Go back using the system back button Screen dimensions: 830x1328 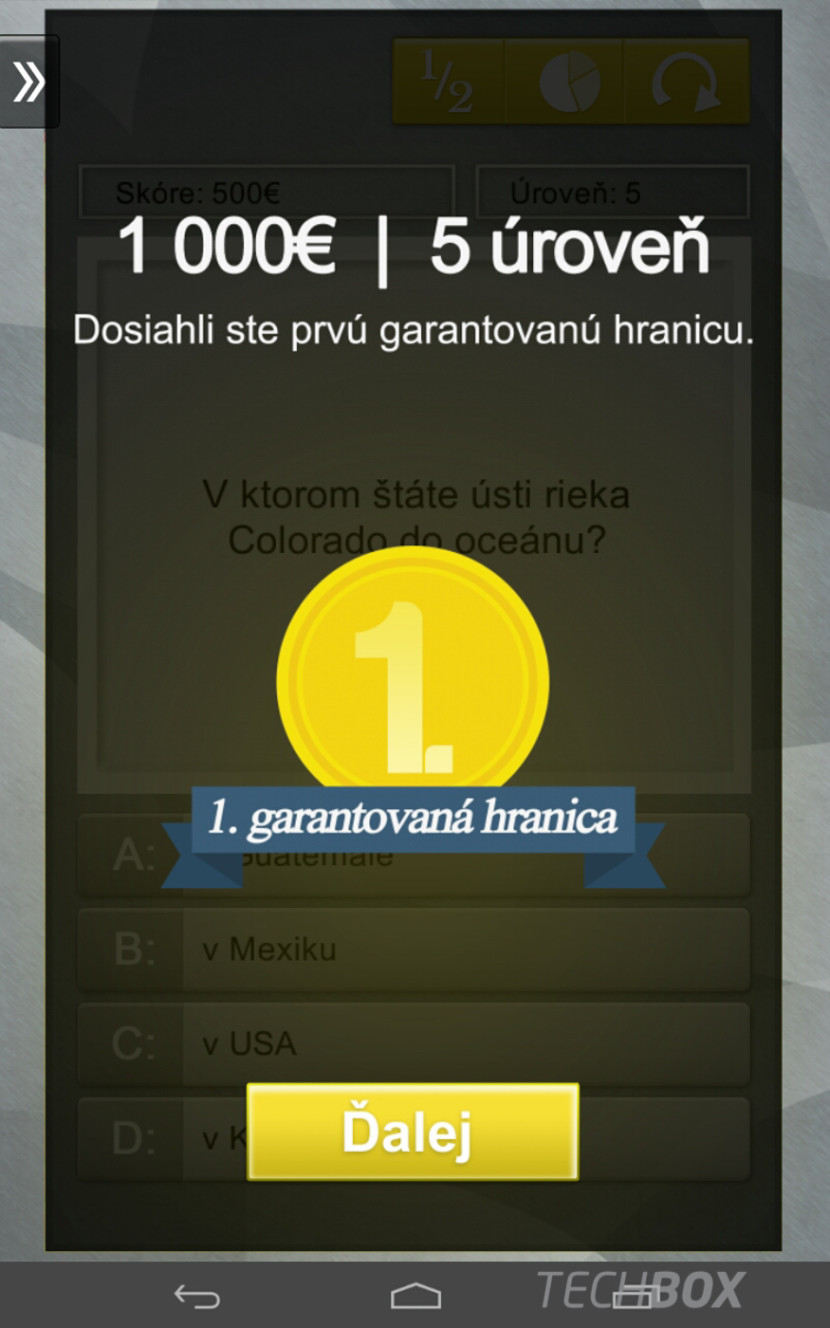pyautogui.click(x=197, y=1296)
